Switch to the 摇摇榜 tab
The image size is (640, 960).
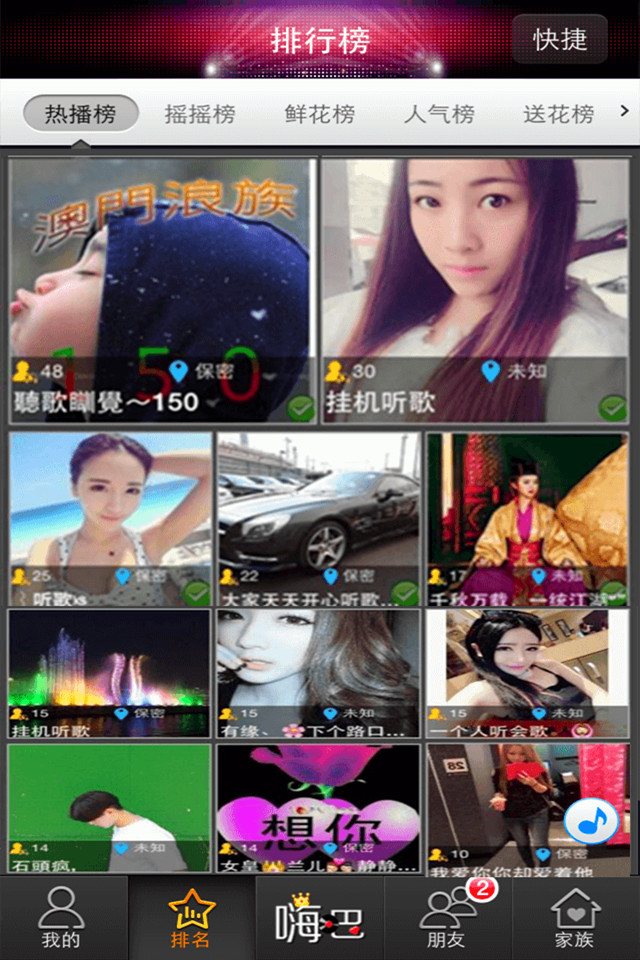(x=200, y=114)
